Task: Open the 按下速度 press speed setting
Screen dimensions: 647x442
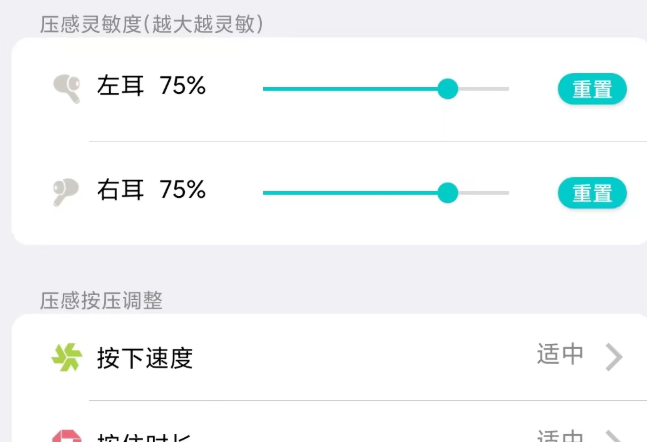Action: point(329,357)
